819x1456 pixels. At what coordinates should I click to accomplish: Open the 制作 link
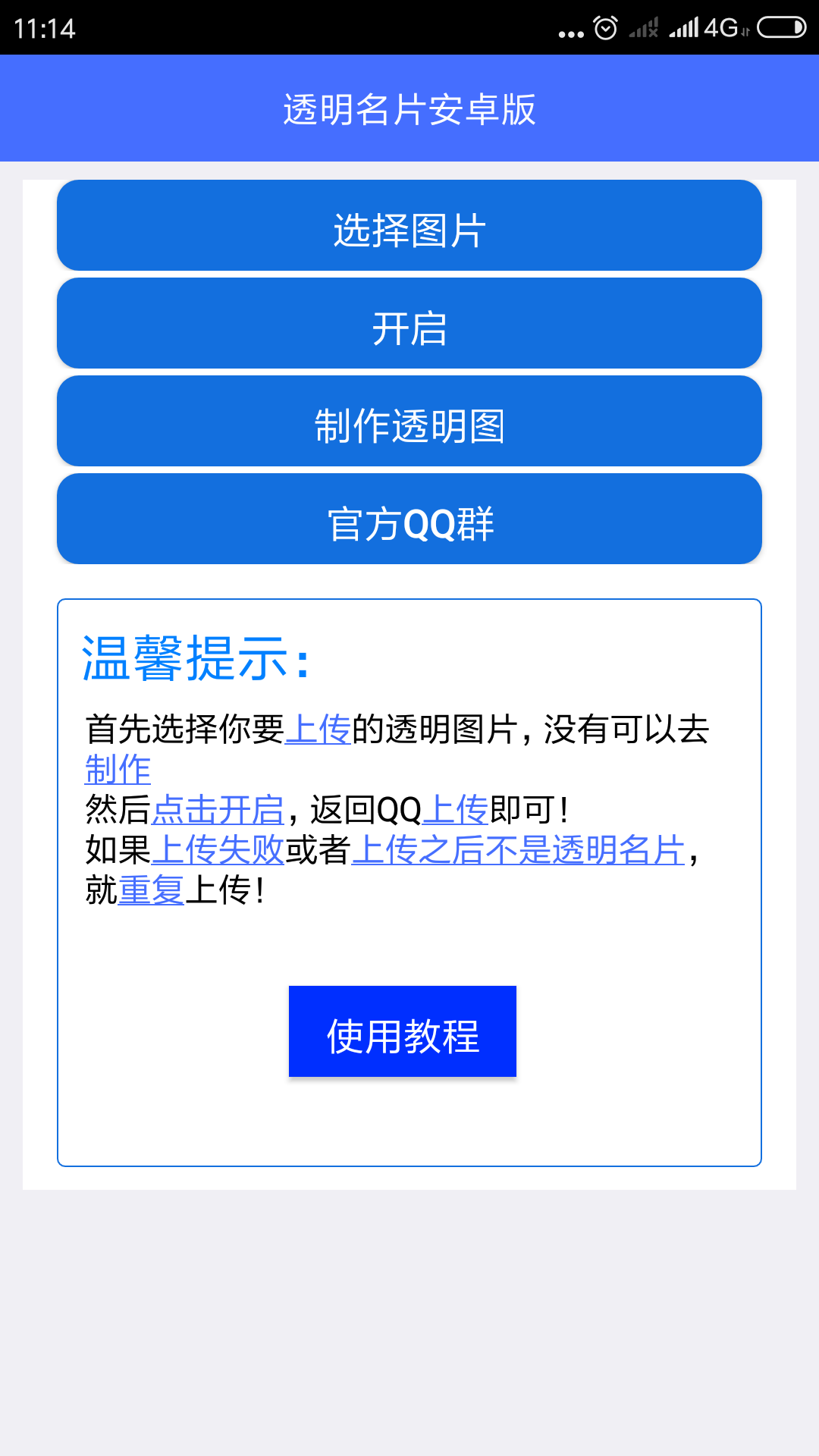coord(116,770)
